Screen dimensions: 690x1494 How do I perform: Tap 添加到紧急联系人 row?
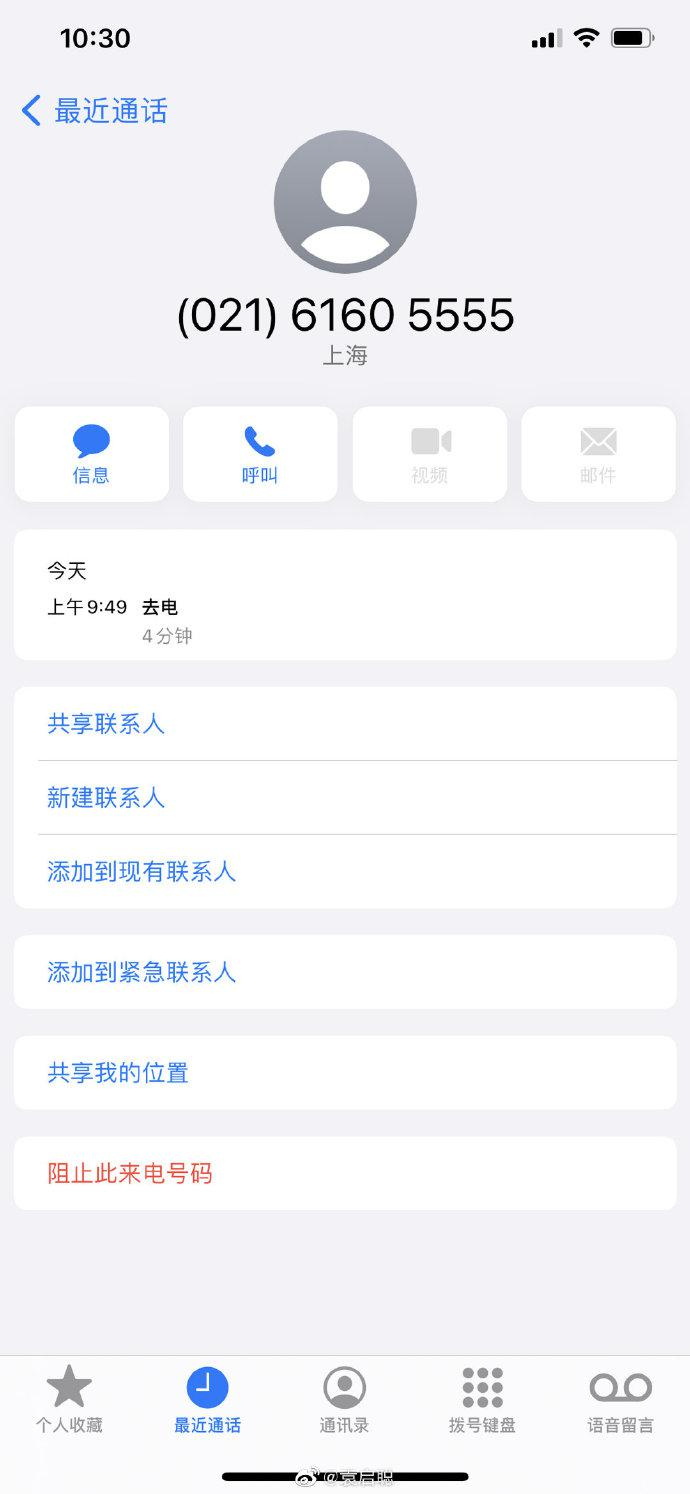(x=345, y=972)
